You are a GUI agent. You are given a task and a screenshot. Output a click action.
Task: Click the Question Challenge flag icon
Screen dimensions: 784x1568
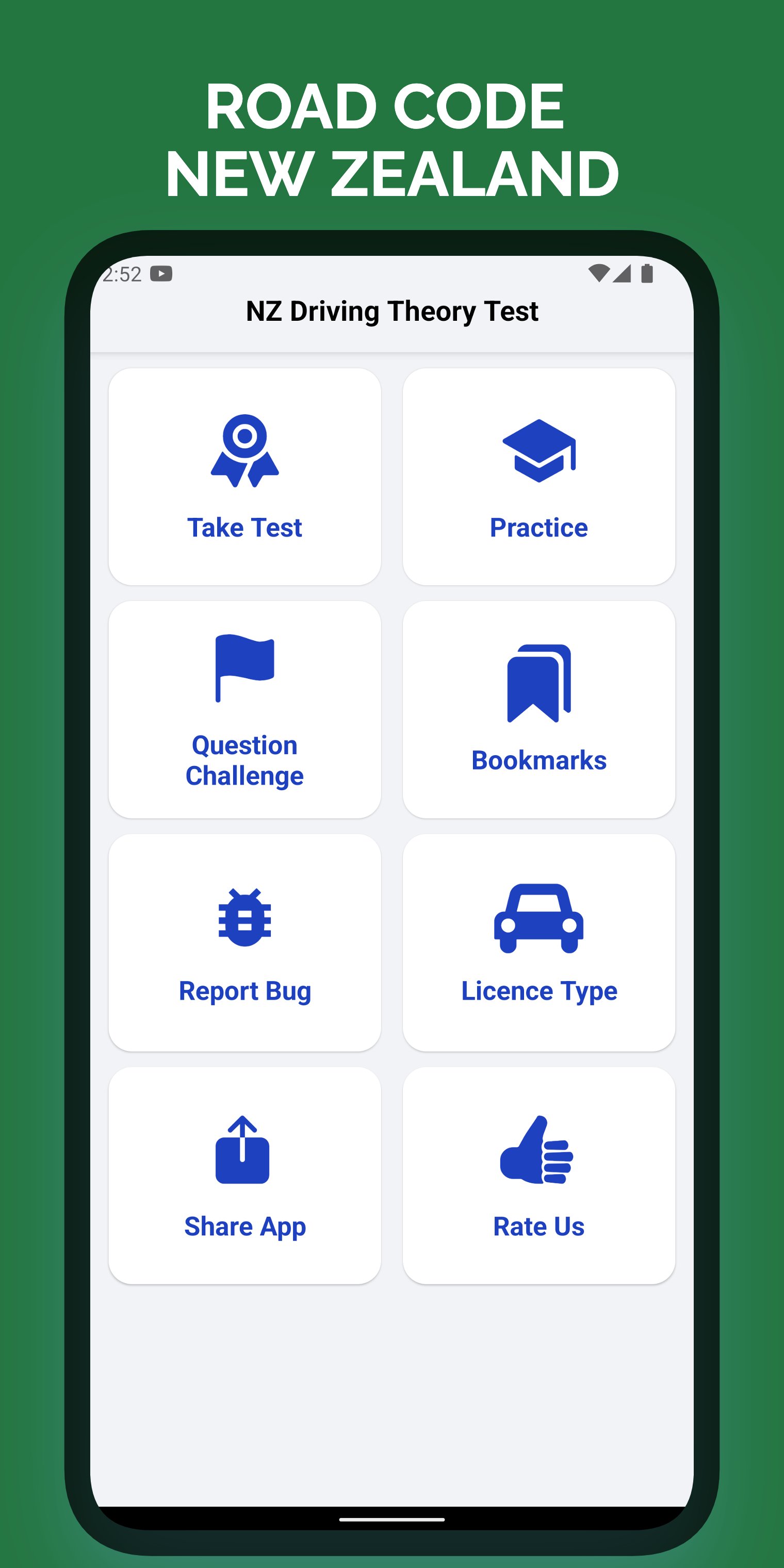coord(244,669)
